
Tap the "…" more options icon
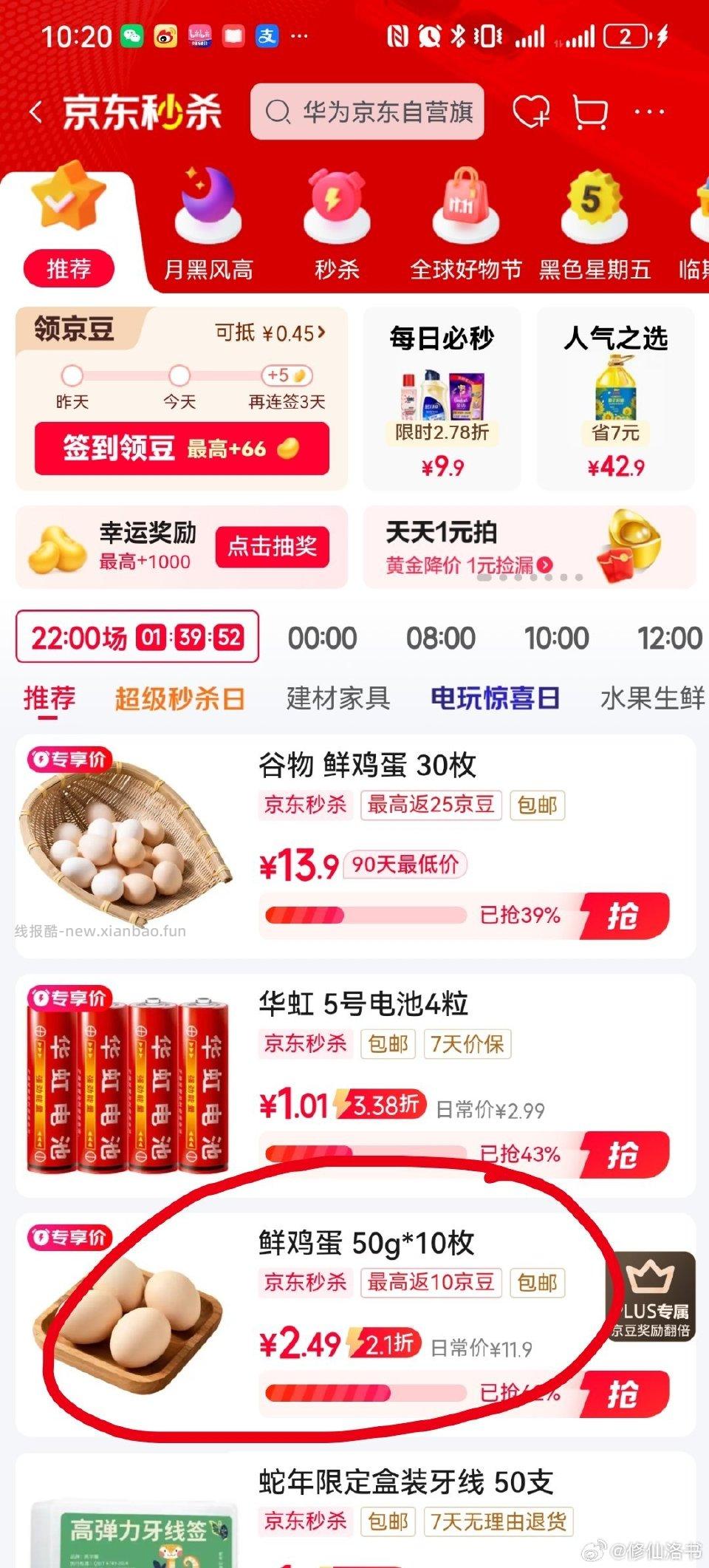[647, 111]
